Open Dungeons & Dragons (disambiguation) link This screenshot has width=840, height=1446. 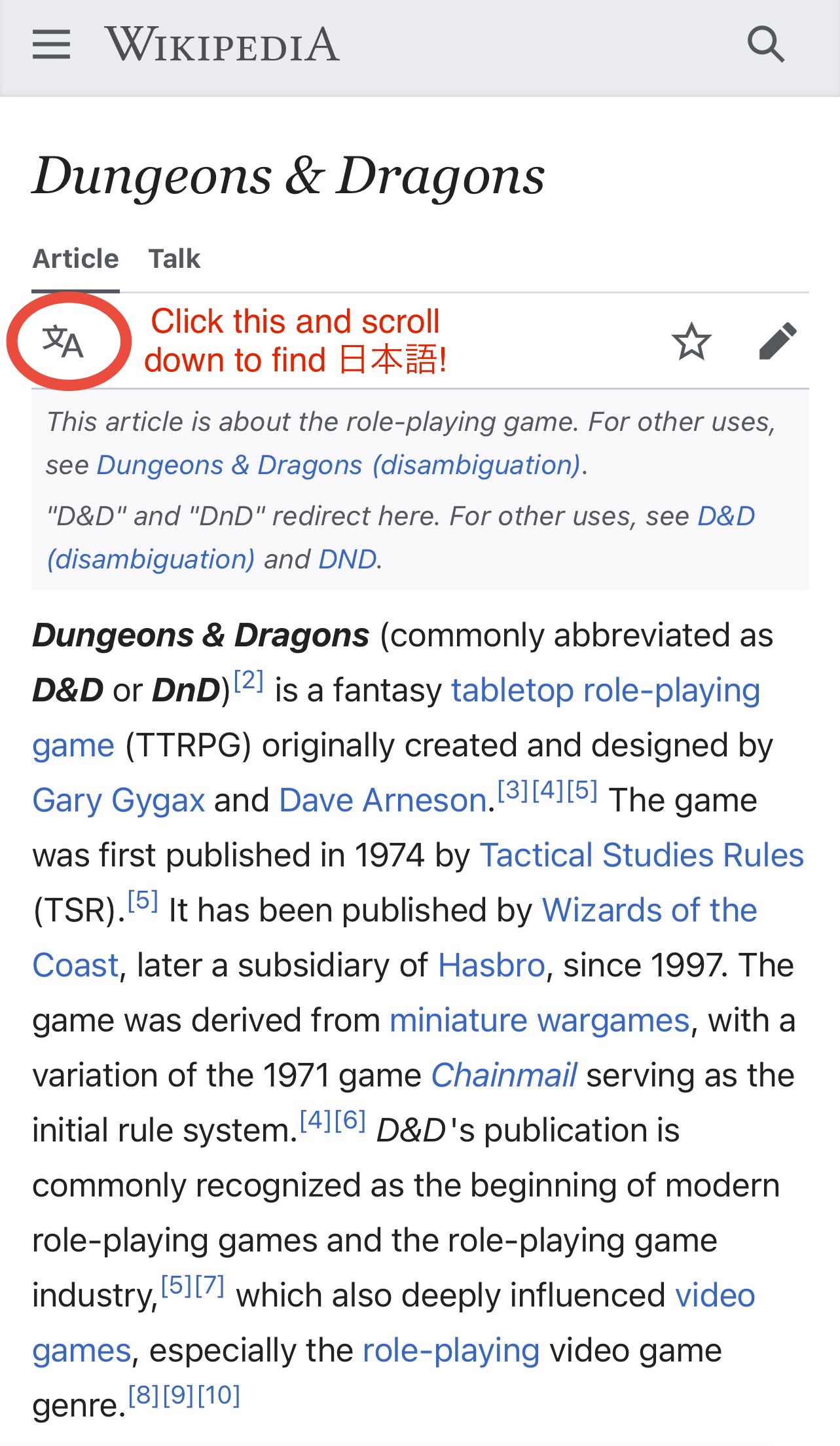pyautogui.click(x=338, y=466)
